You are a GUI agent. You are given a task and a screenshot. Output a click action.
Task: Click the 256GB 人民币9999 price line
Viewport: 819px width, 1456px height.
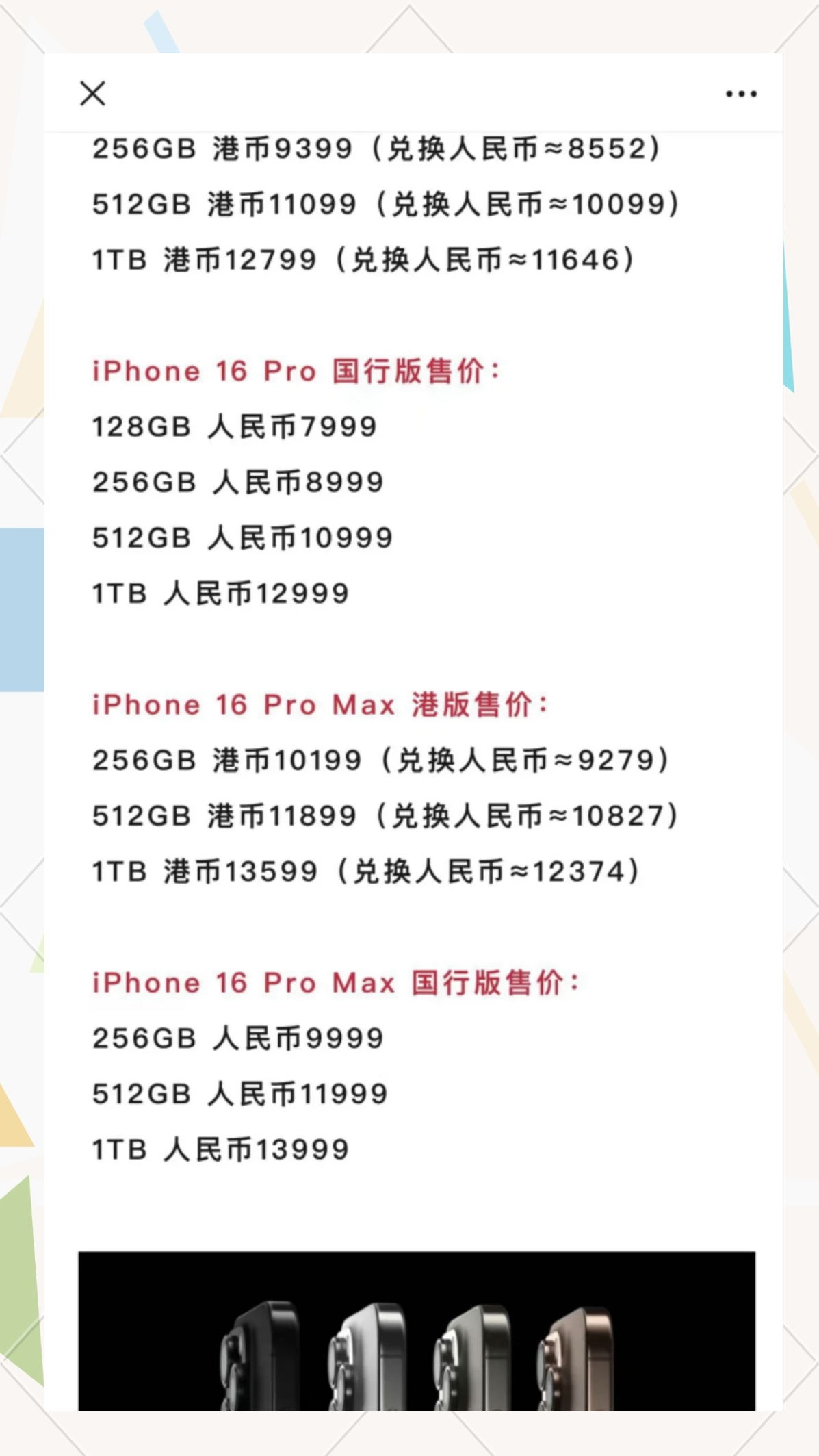tap(236, 1038)
